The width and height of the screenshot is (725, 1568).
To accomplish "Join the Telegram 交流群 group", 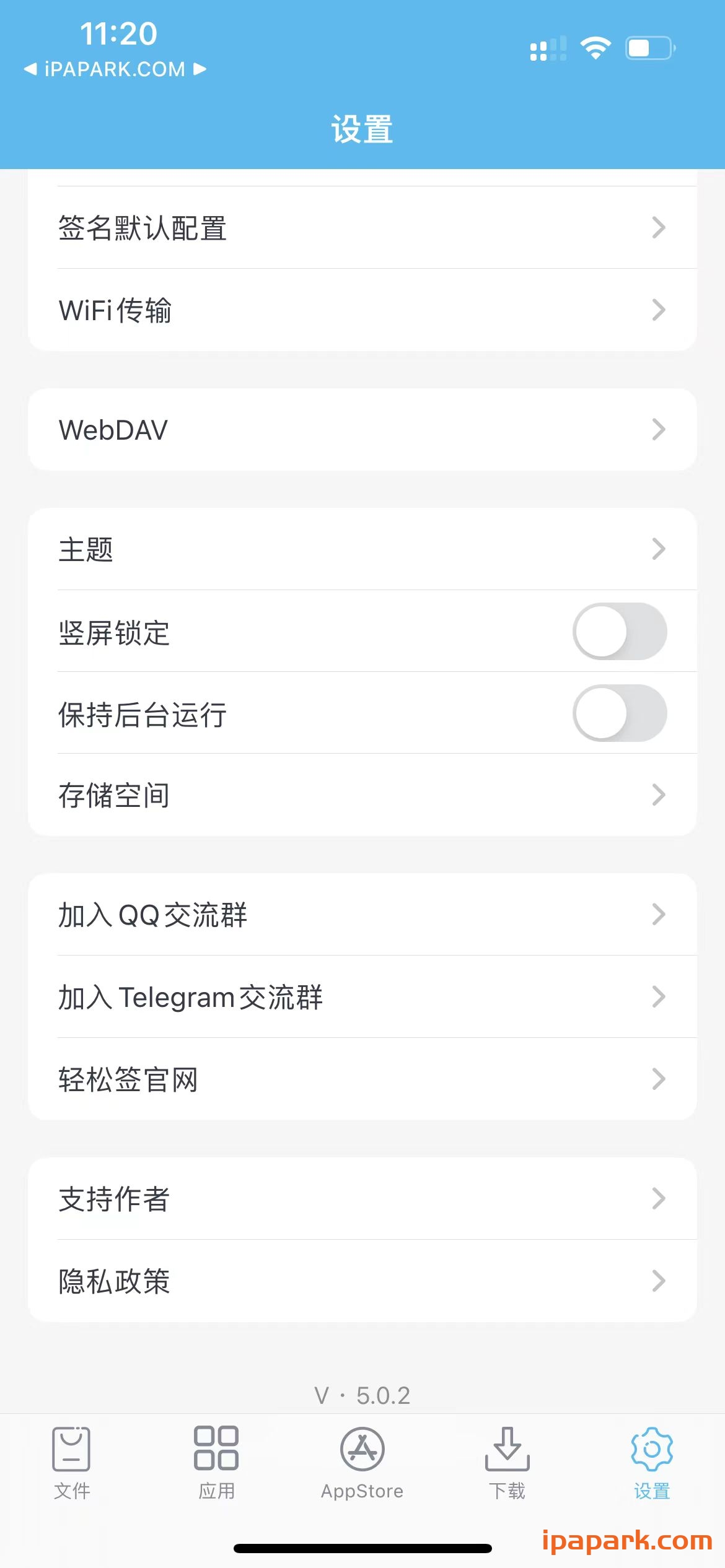I will (362, 997).
